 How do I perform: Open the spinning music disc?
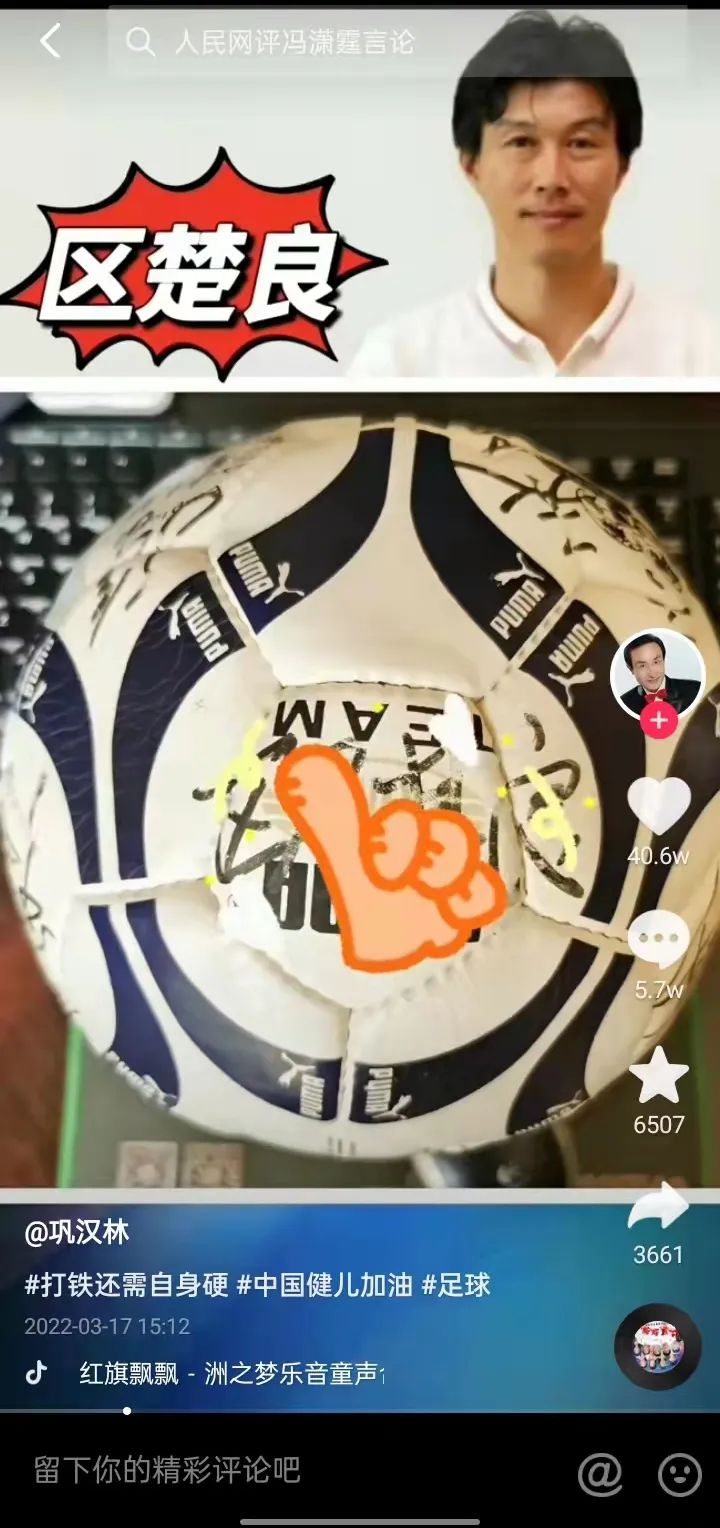point(657,1347)
